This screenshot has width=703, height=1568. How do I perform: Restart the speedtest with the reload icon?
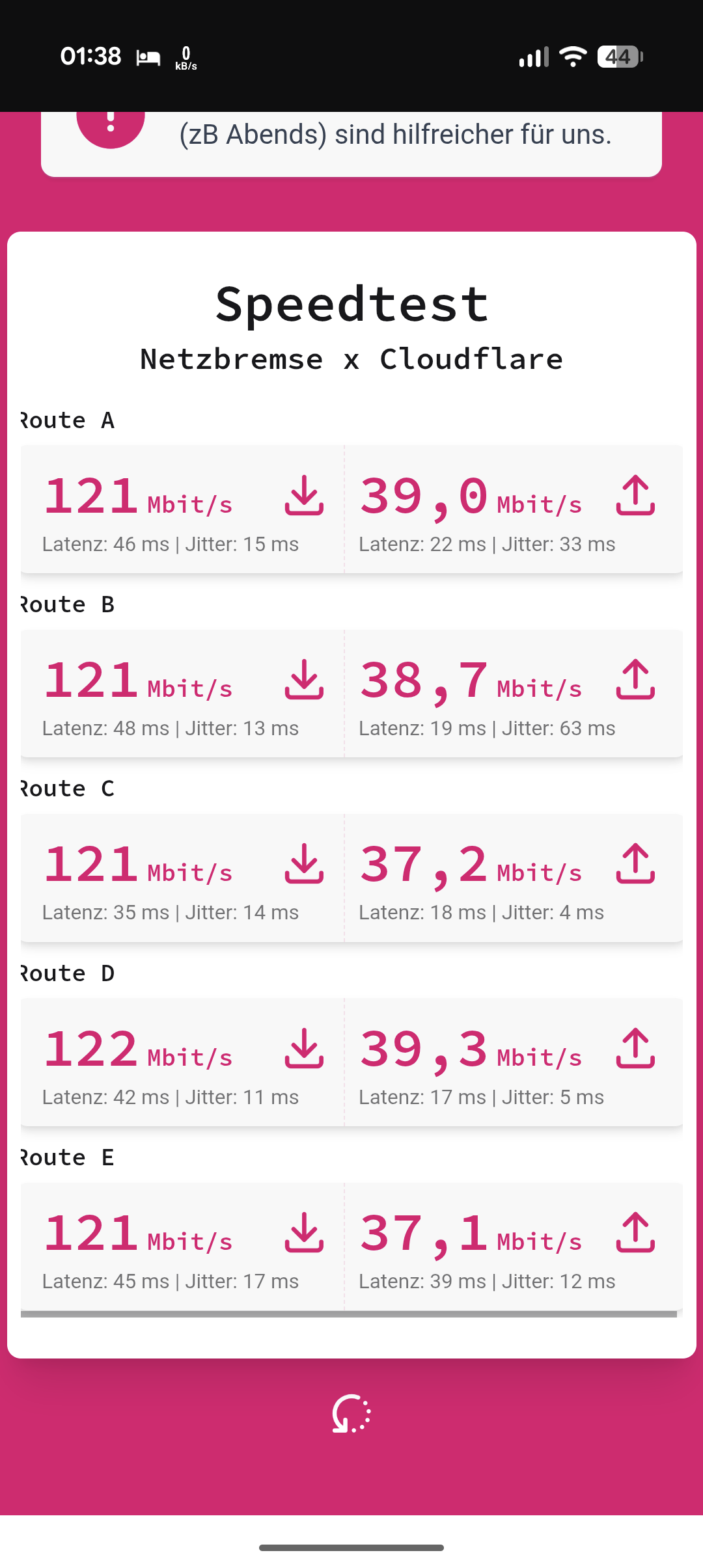pos(351,1413)
